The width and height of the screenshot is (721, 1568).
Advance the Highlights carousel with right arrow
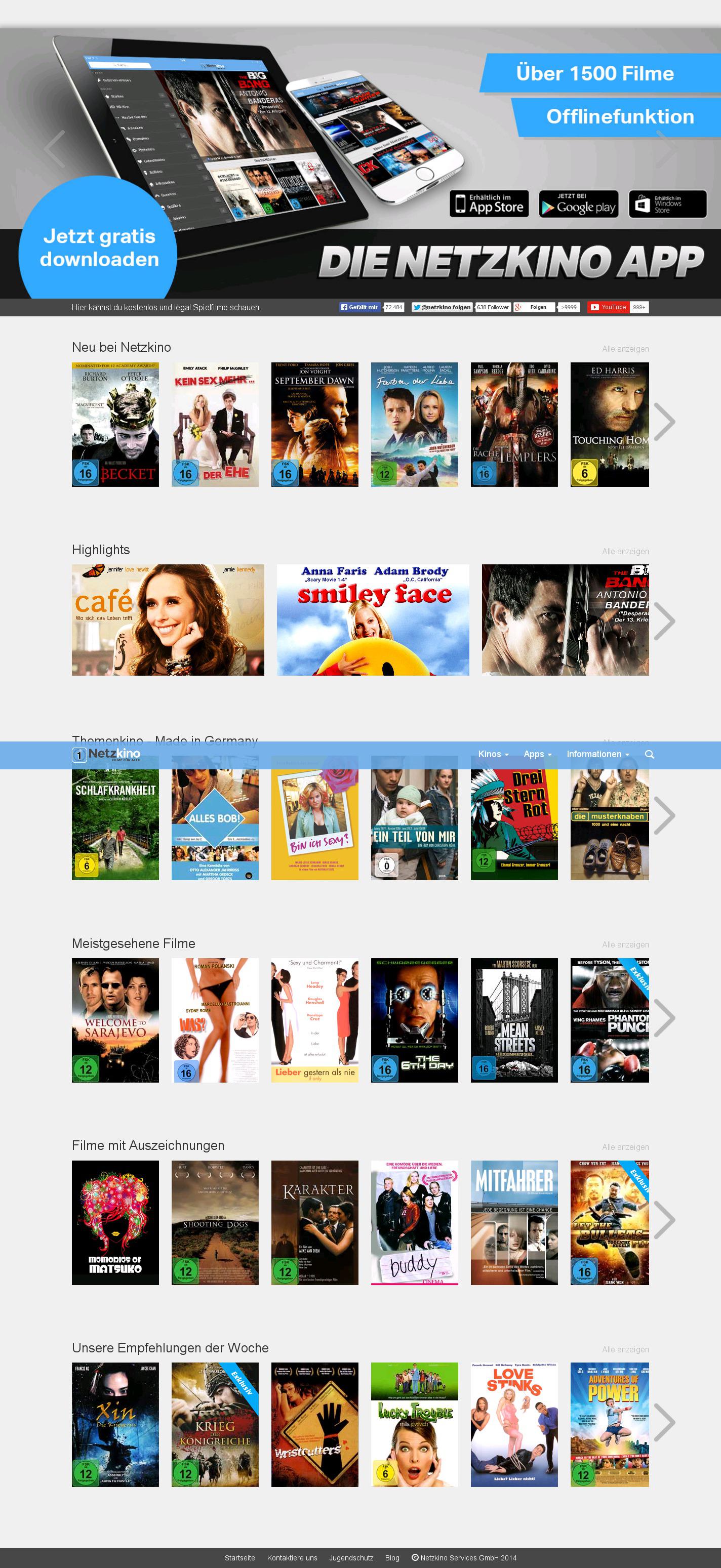[664, 621]
